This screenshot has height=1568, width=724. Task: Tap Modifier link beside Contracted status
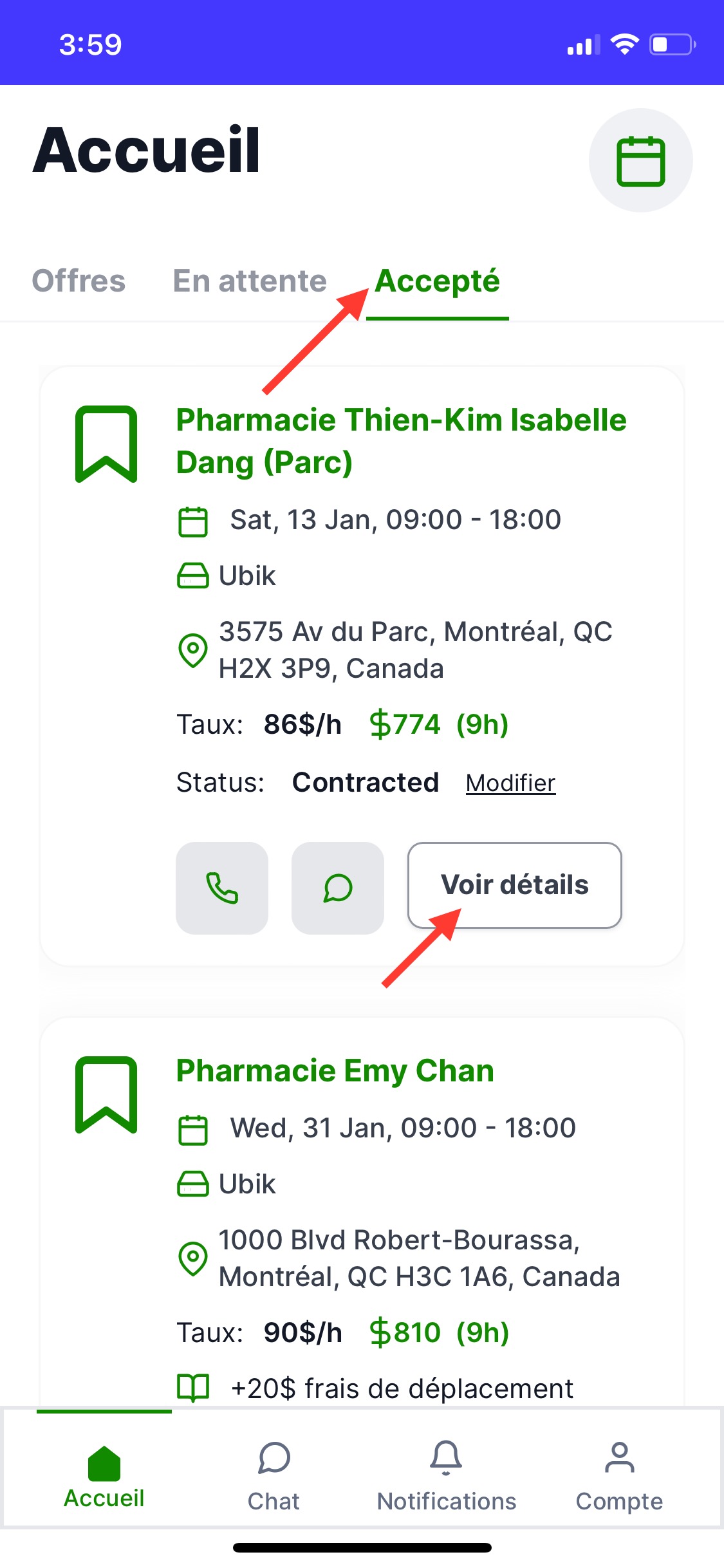pos(510,783)
